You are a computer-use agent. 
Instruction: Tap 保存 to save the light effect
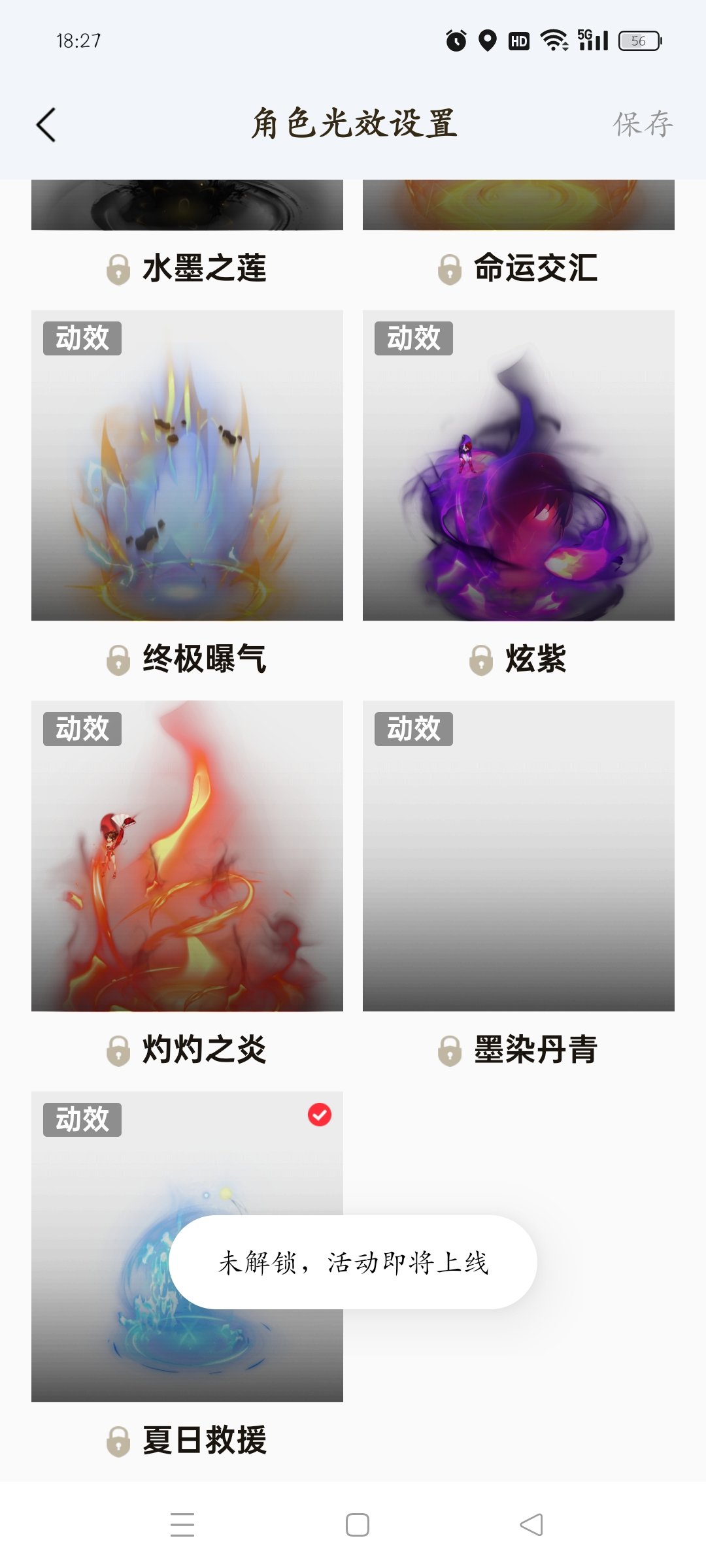pos(643,124)
